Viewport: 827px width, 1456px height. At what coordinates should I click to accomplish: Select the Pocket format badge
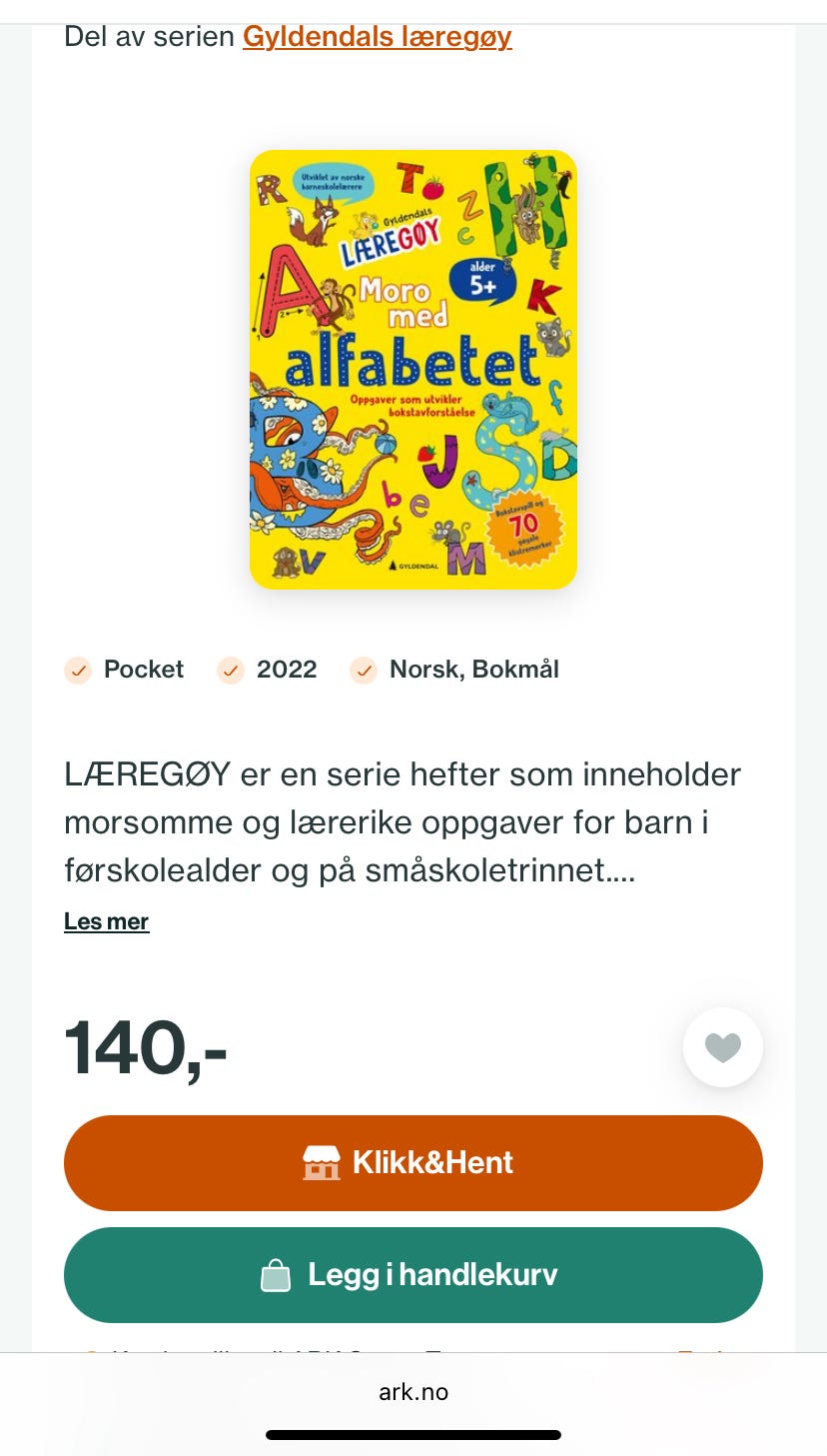pos(124,670)
